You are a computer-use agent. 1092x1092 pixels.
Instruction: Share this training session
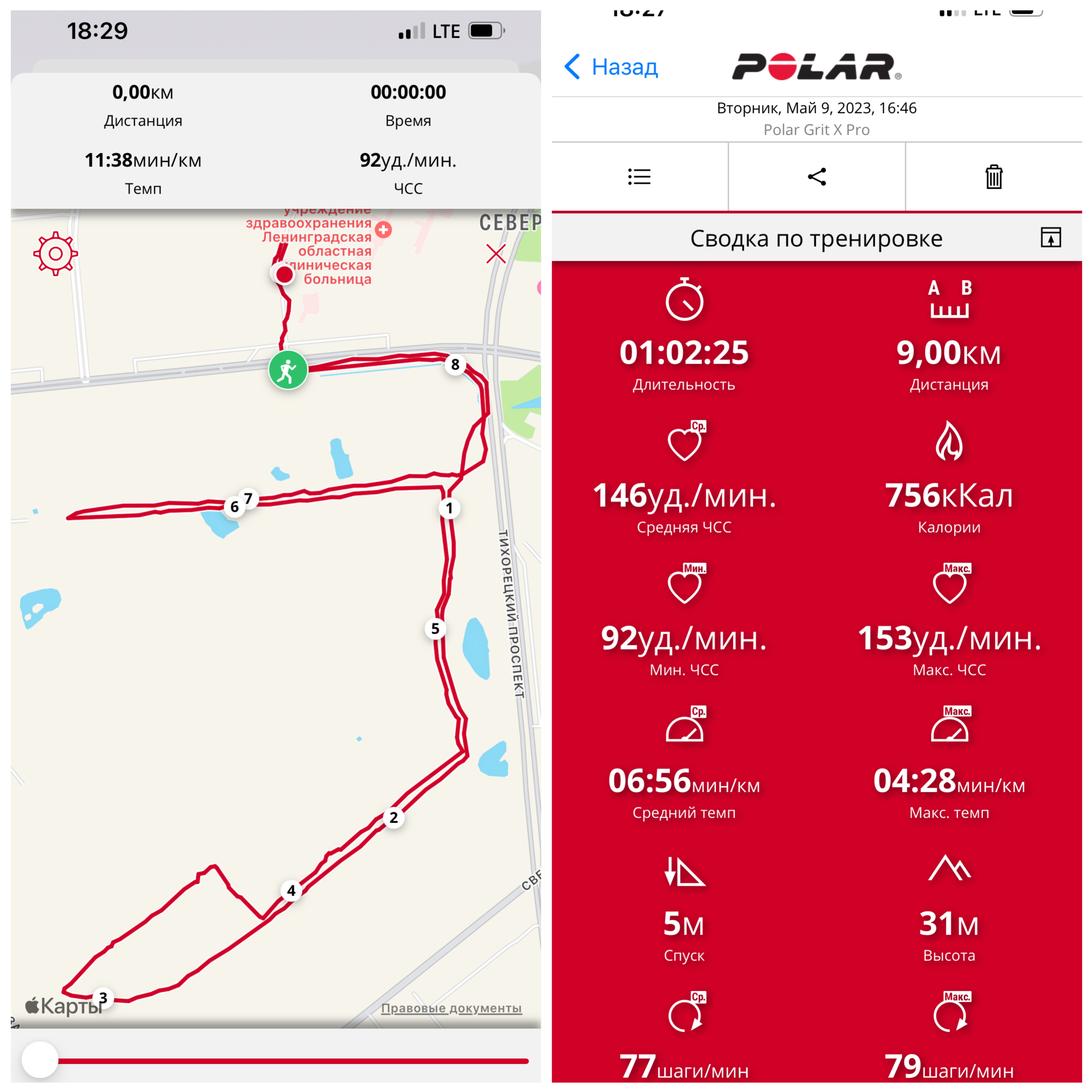[x=817, y=177]
